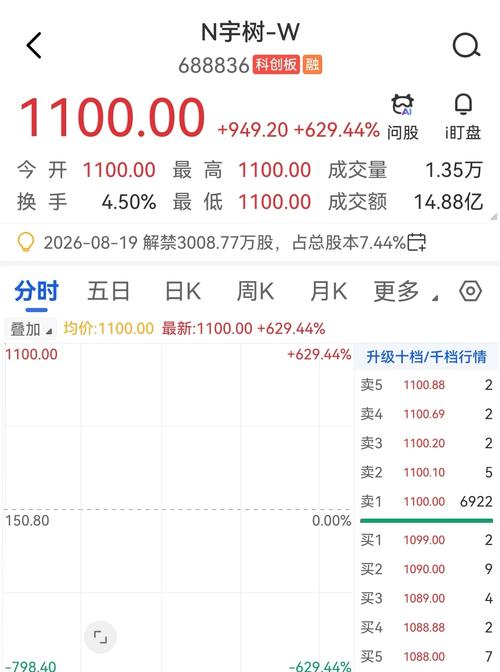This screenshot has height=672, width=500.
Task: Tap the 盯盘 bell alert
Action: click(x=463, y=117)
